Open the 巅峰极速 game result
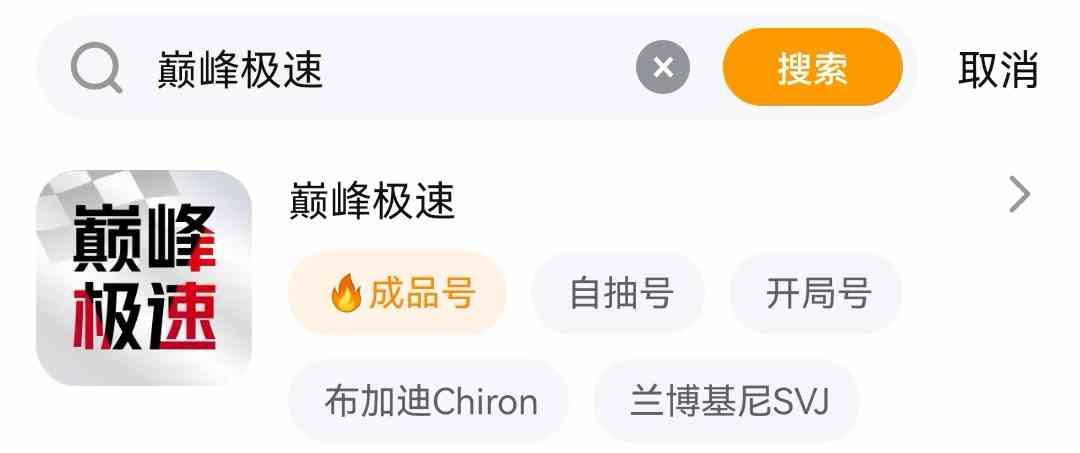Viewport: 1080px width, 453px height. (x=372, y=202)
